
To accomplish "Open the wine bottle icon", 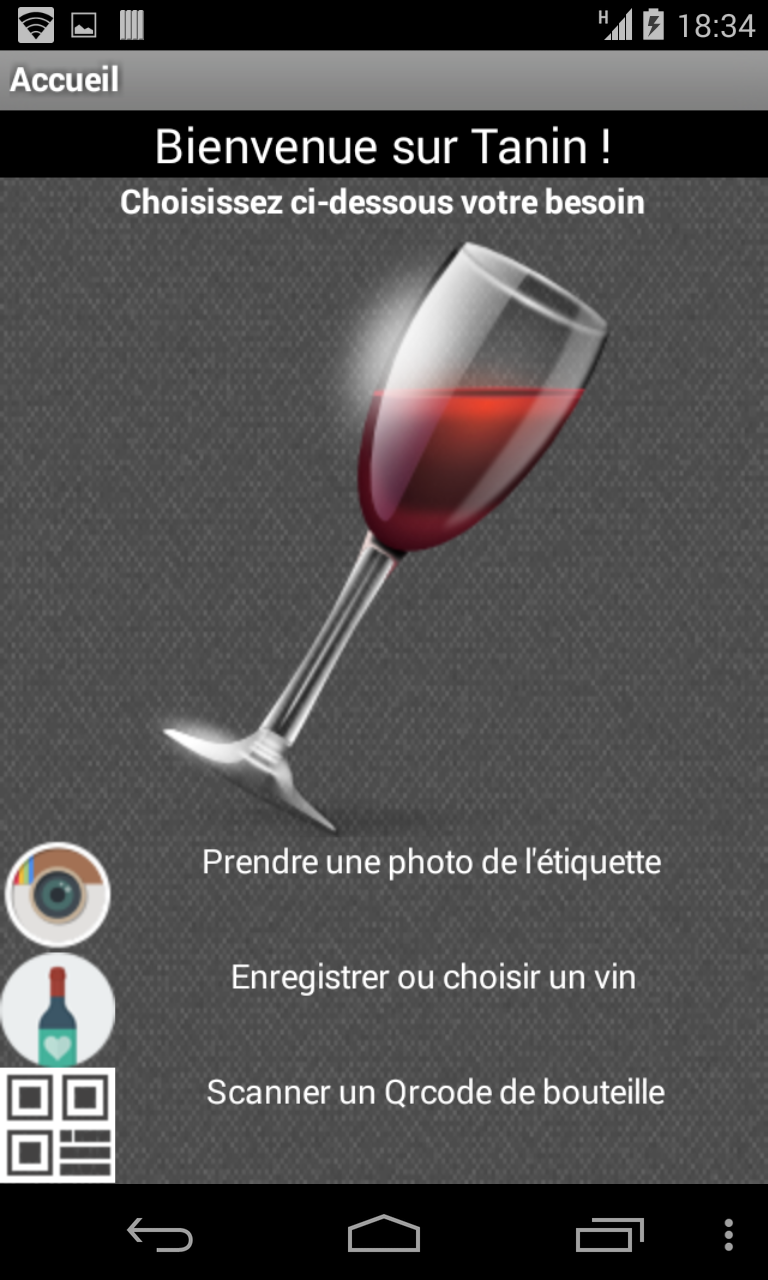I will coord(57,1009).
